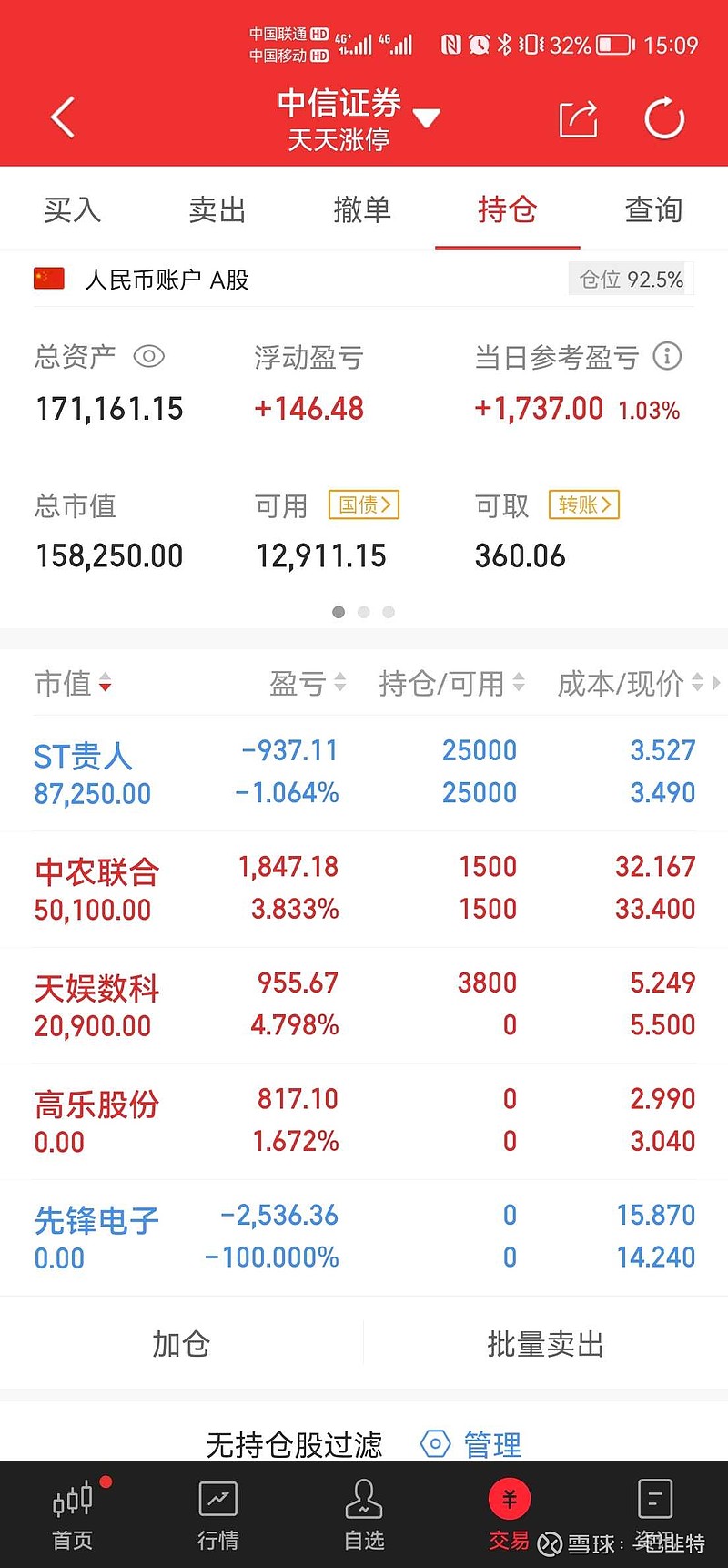
Task: Tap the 加仓 button
Action: click(181, 1344)
